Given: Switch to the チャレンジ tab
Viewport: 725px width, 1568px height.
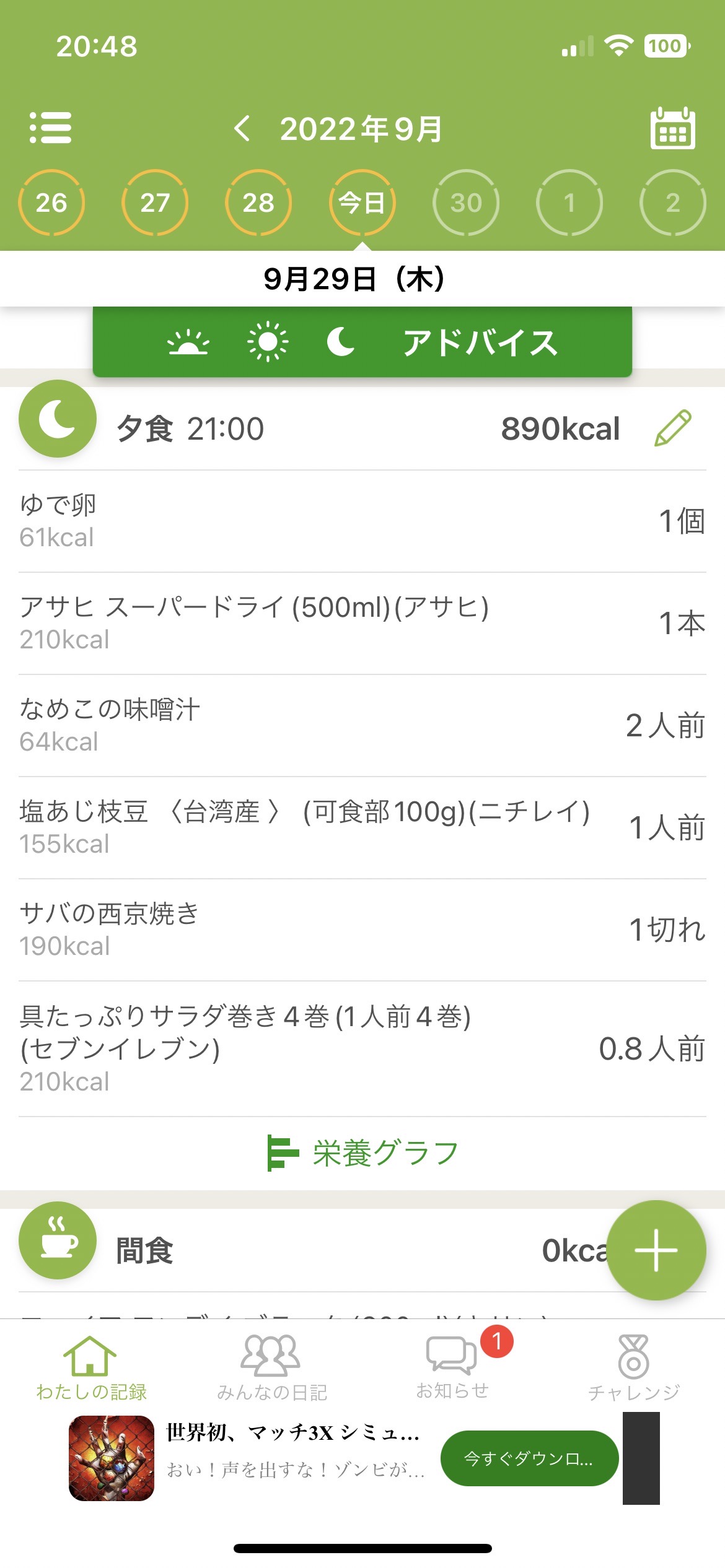Looking at the screenshot, I should click(634, 1367).
